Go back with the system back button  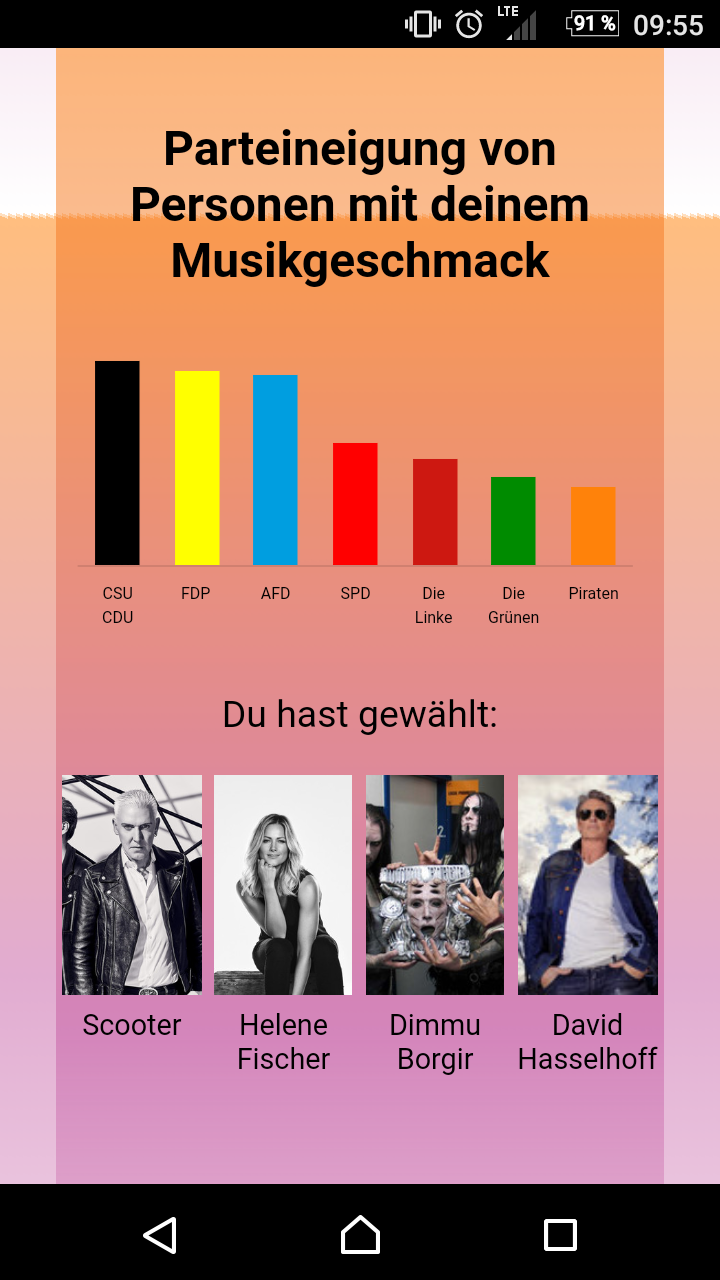pyautogui.click(x=160, y=1235)
